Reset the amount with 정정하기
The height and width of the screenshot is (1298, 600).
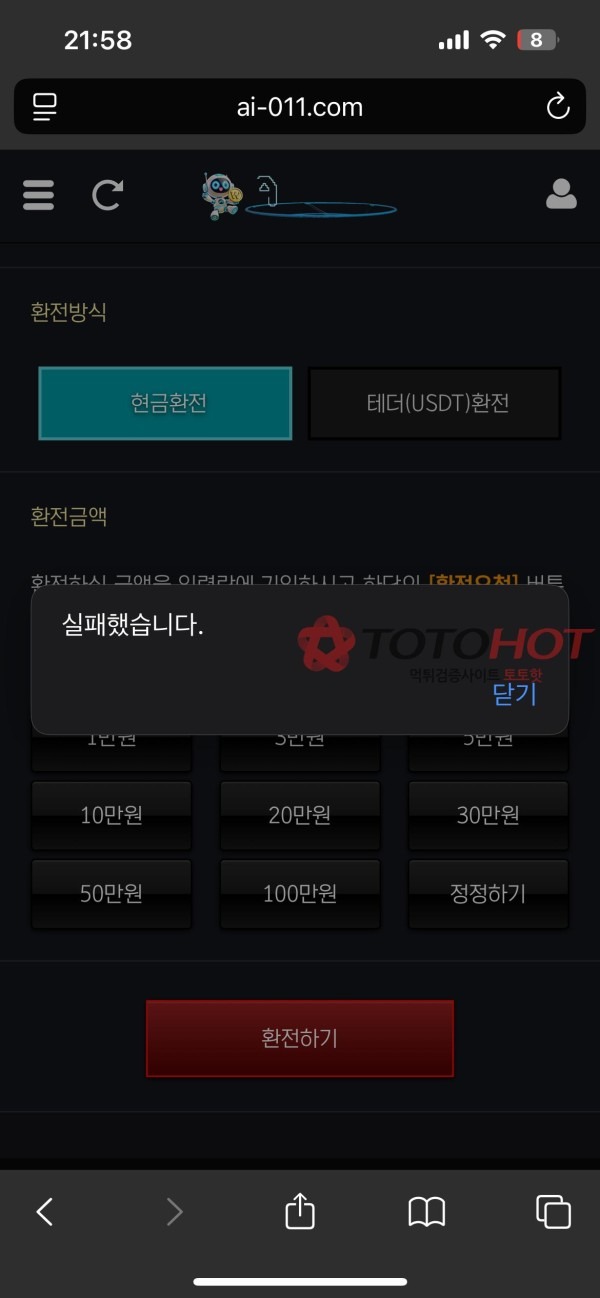tap(488, 893)
